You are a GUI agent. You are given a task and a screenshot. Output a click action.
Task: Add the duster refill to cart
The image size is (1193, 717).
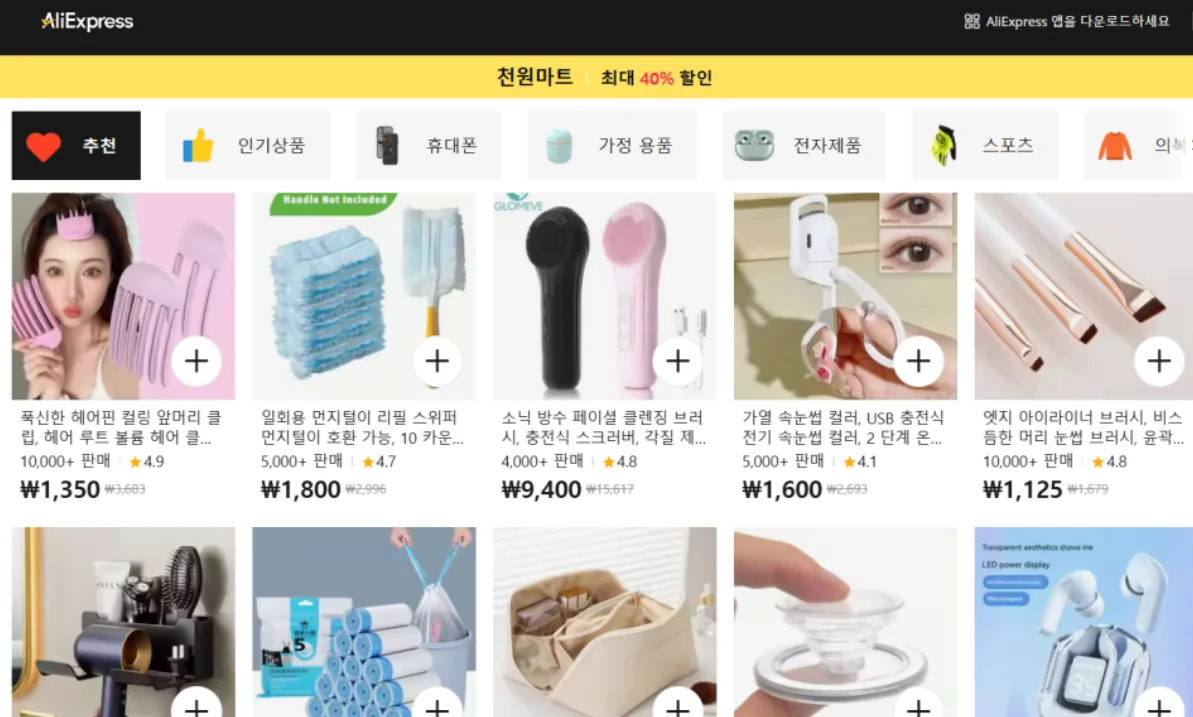[x=437, y=361]
